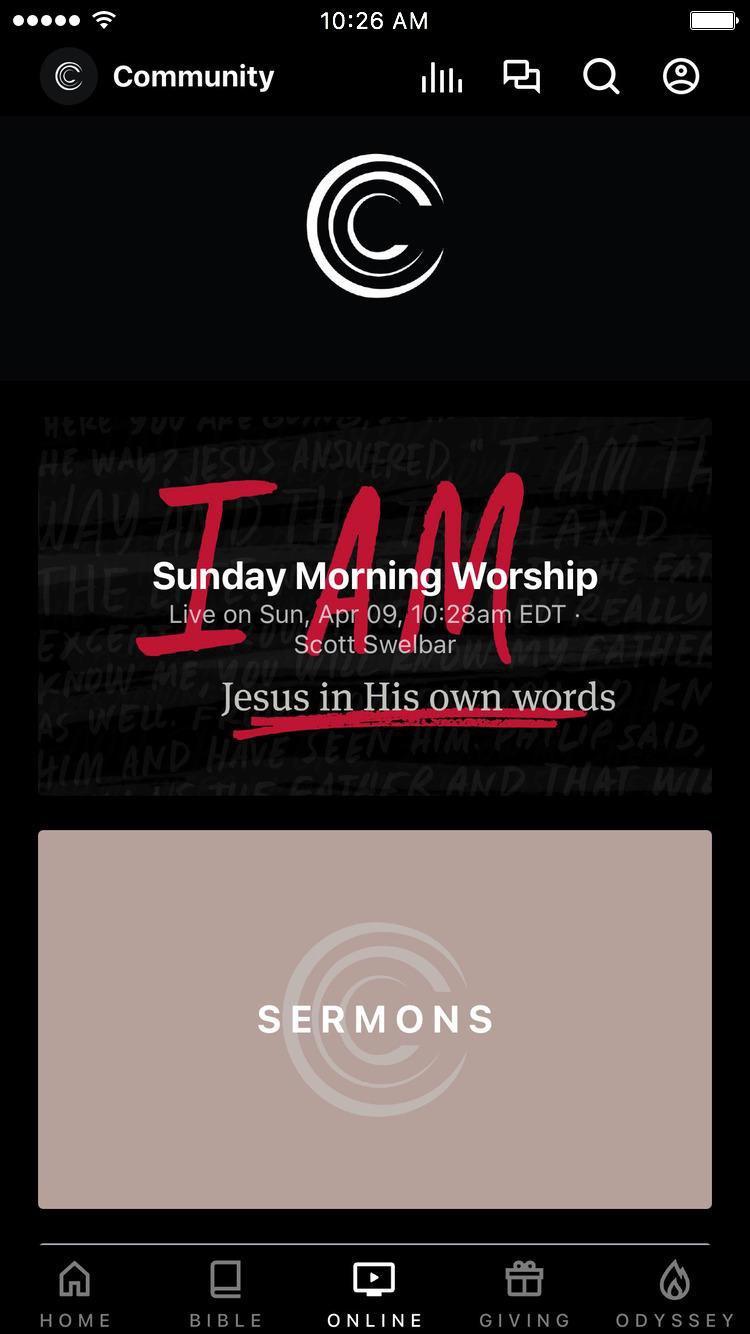Viewport: 750px width, 1334px height.
Task: Go to the Giving tab
Action: click(x=524, y=1292)
